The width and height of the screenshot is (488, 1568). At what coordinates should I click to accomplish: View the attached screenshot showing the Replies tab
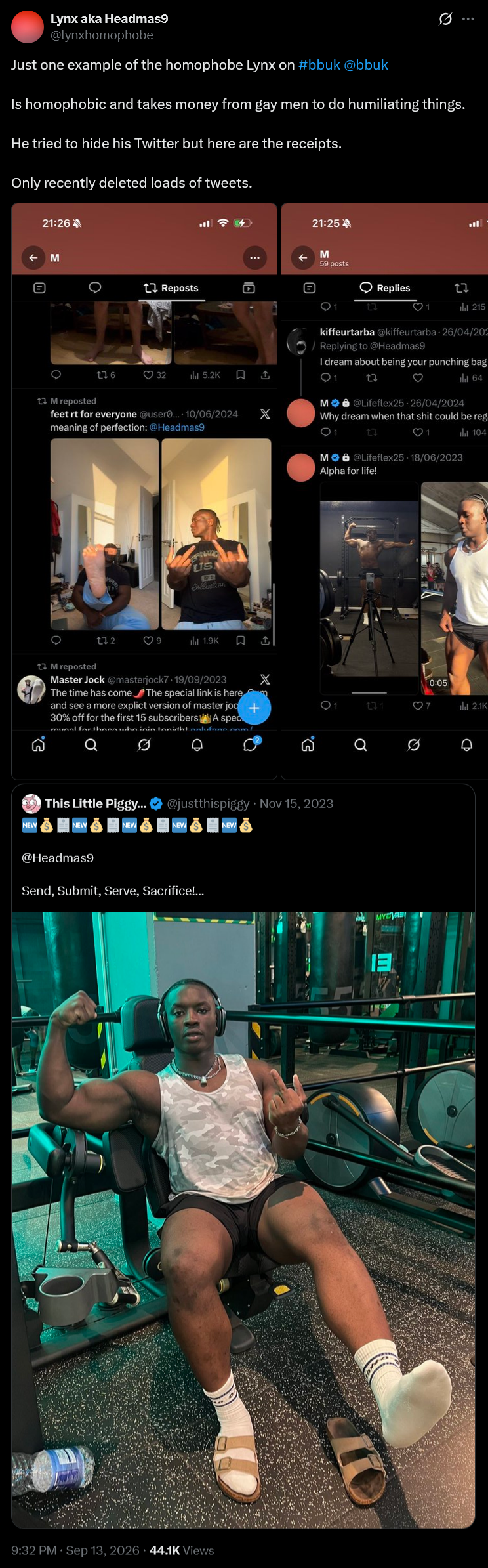point(384,492)
